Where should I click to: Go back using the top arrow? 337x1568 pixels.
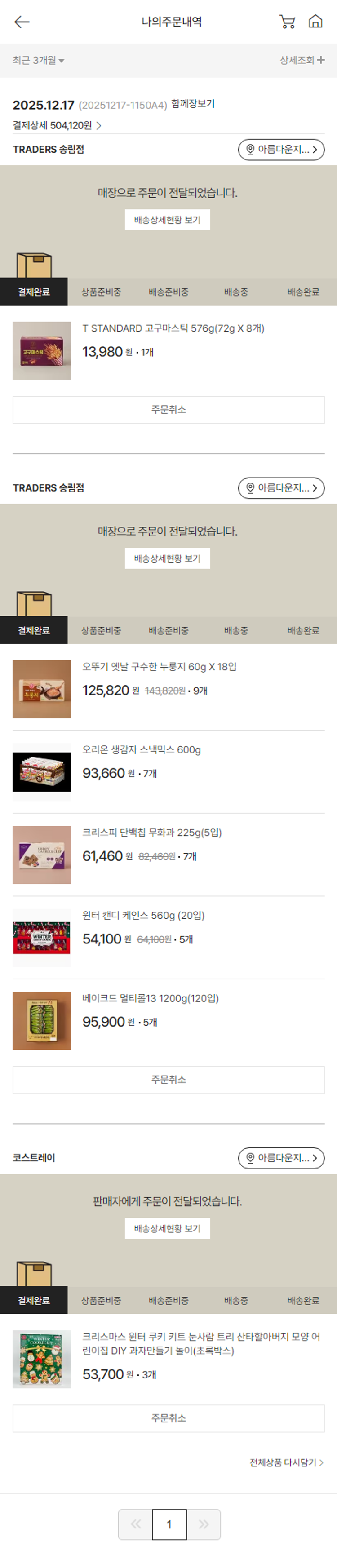22,22
